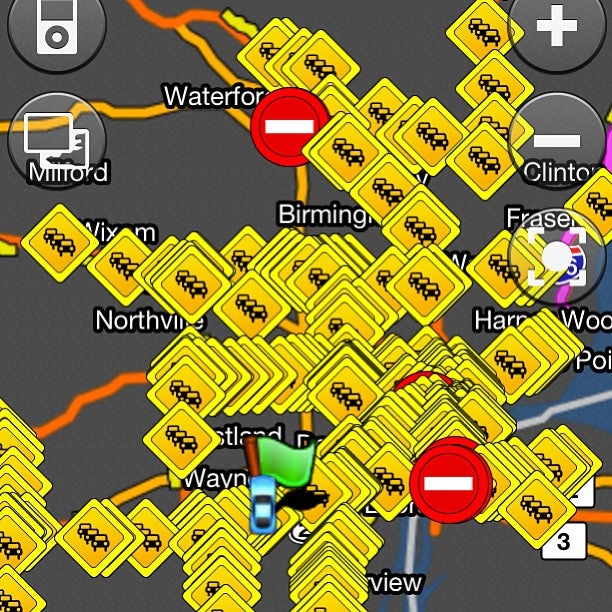Tap the road-closed sign near Waterford
This screenshot has height=612, width=612.
click(x=289, y=126)
